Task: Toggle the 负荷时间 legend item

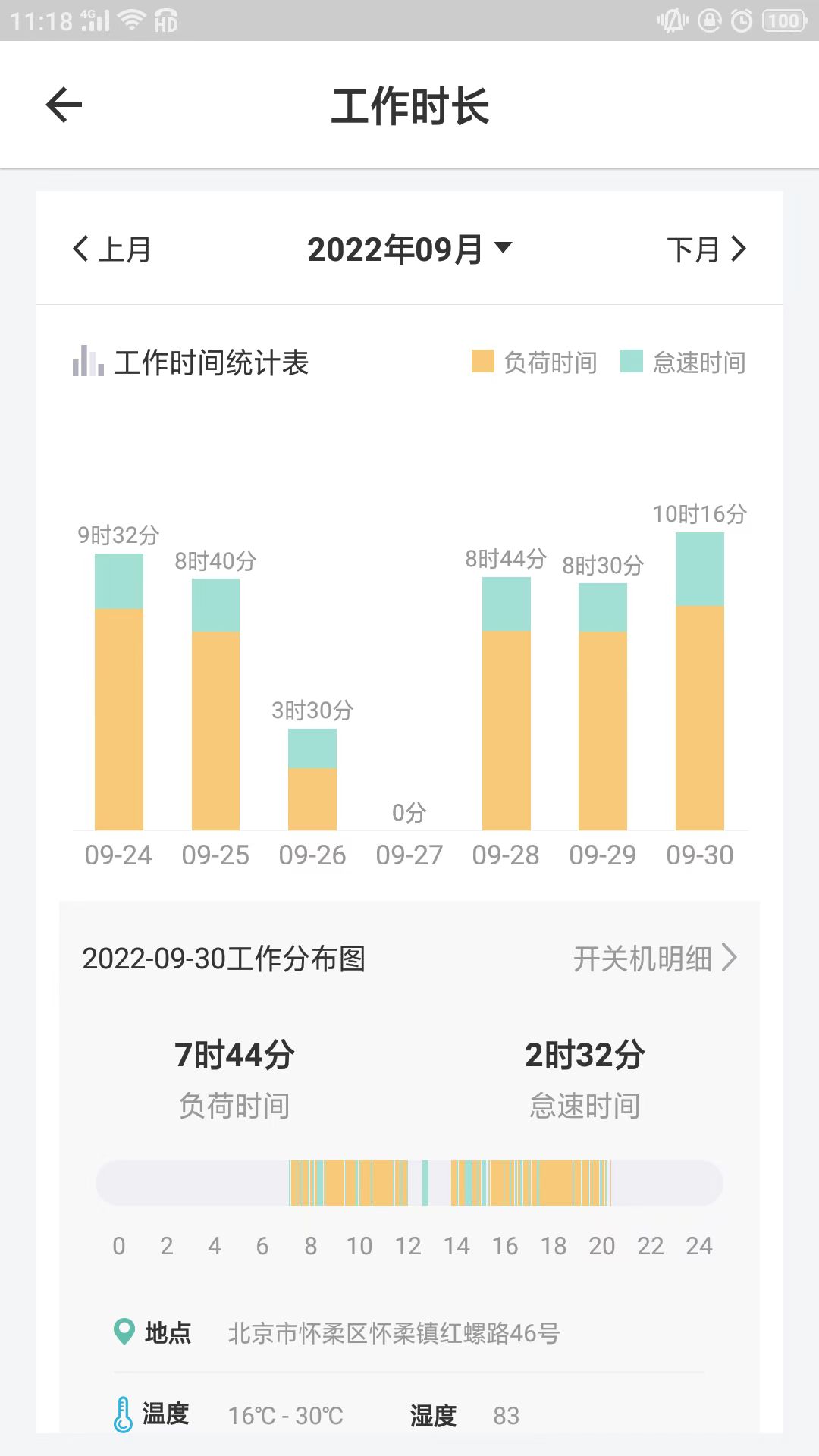Action: 534,362
